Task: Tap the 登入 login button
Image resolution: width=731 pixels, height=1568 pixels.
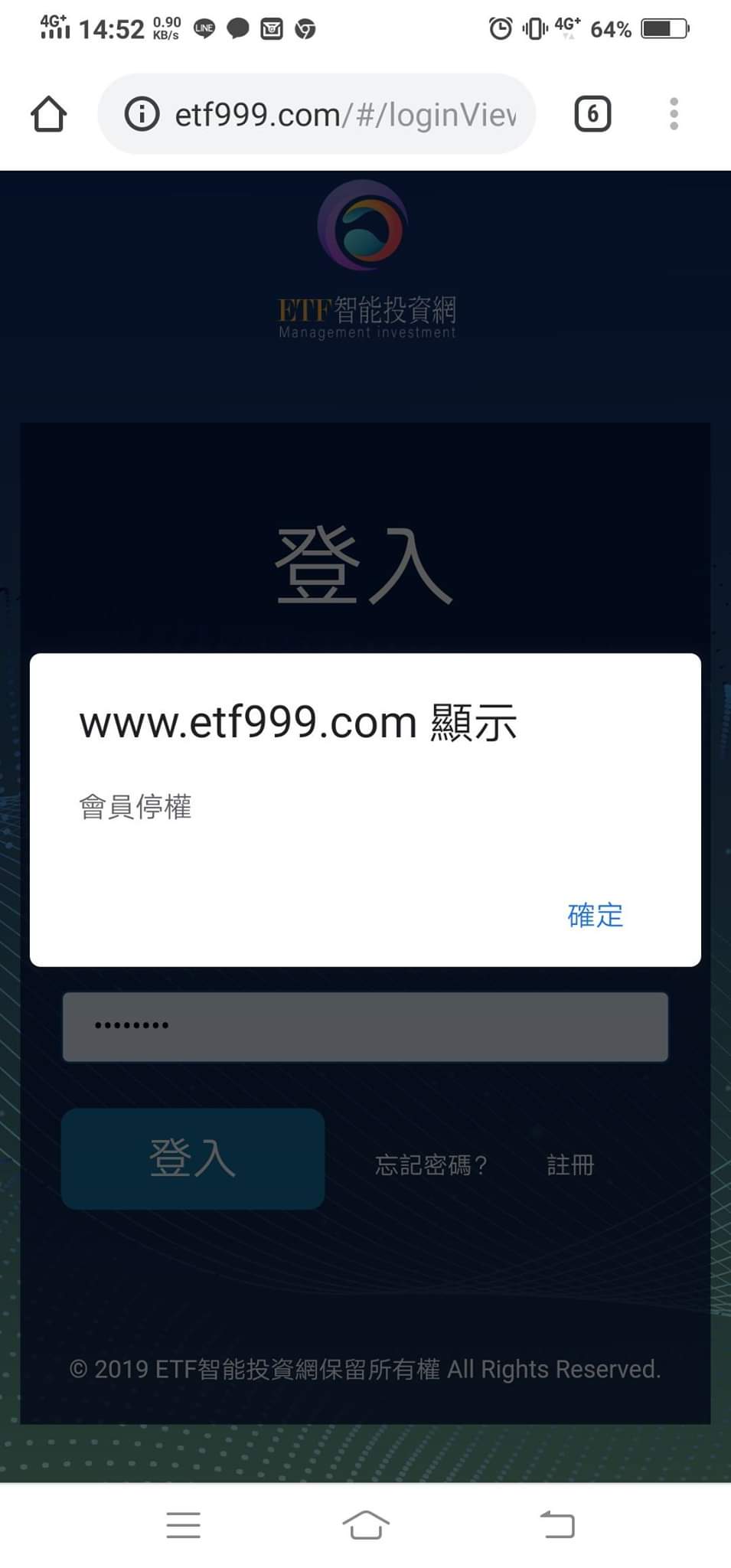Action: point(193,1158)
